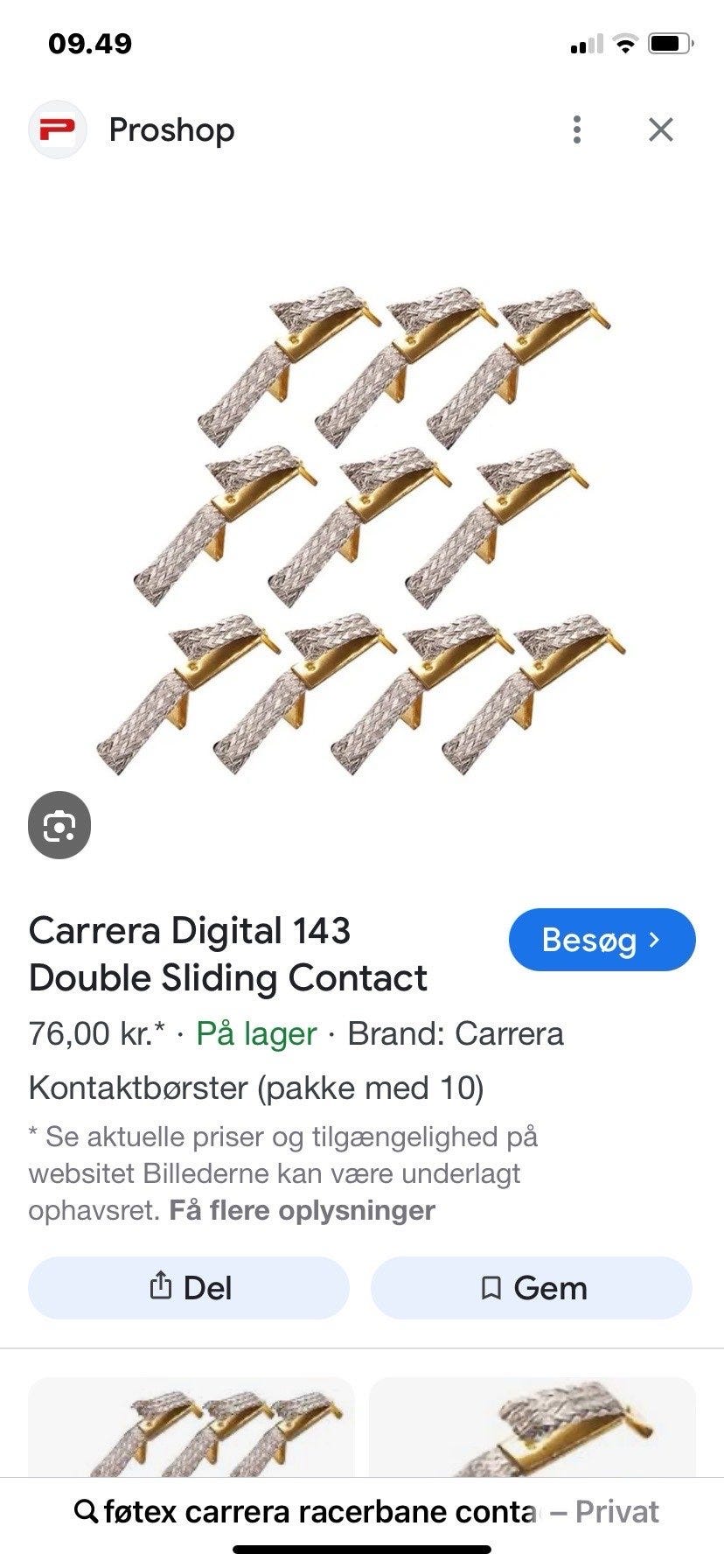Share the product using Del
The image size is (724, 1568).
[x=187, y=1287]
